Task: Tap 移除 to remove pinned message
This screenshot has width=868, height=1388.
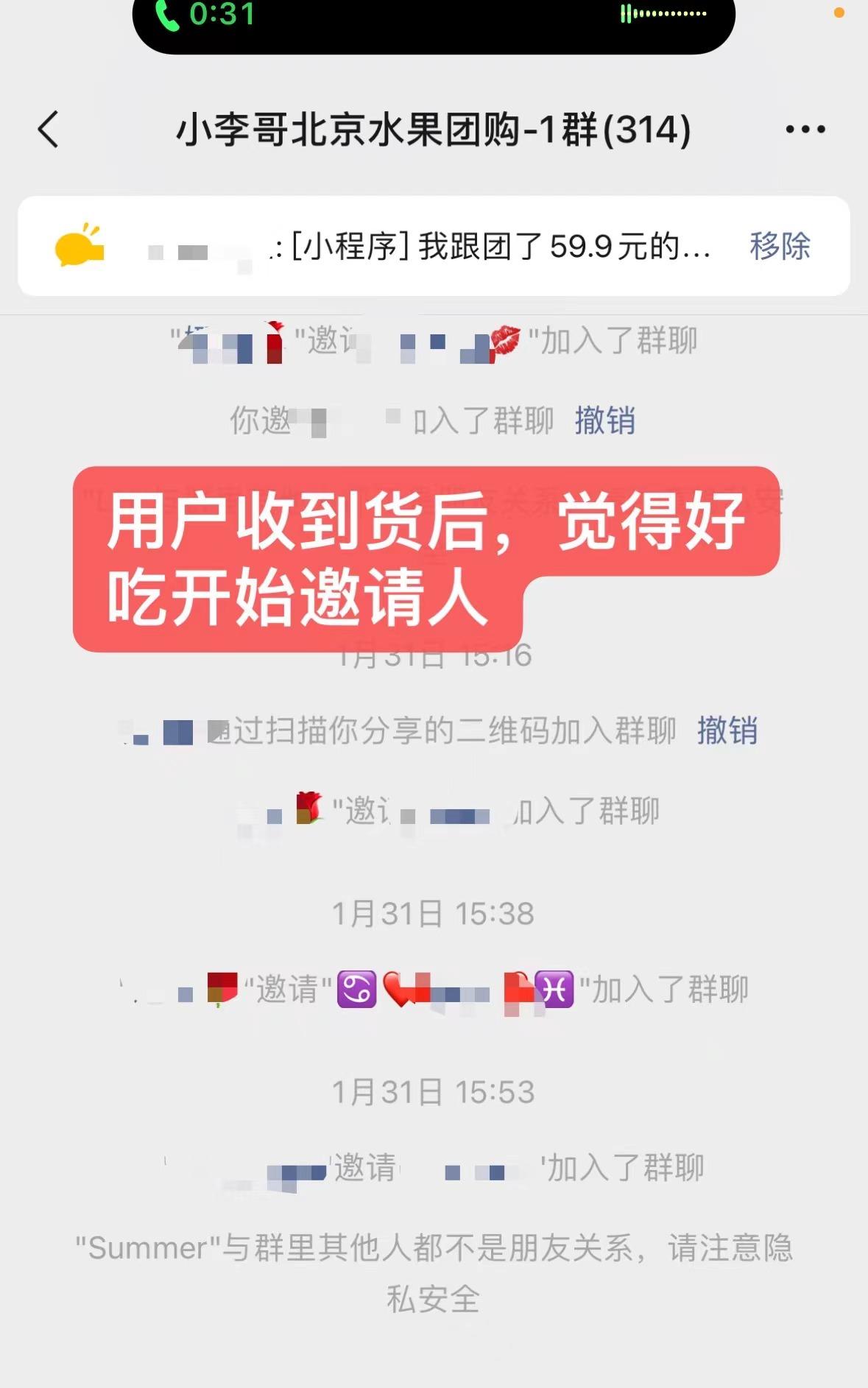Action: pyautogui.click(x=780, y=246)
